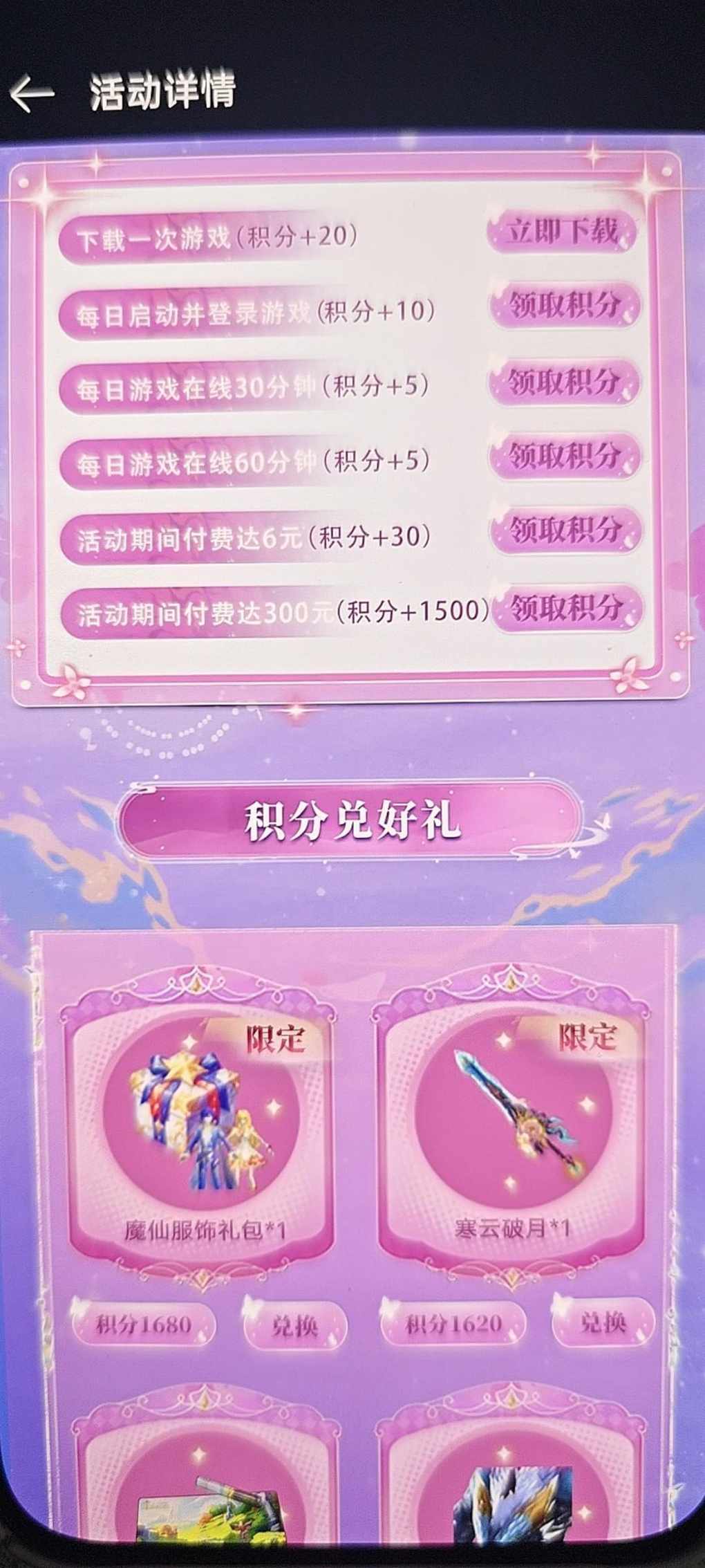Go back from 活动详情 page

(x=32, y=93)
